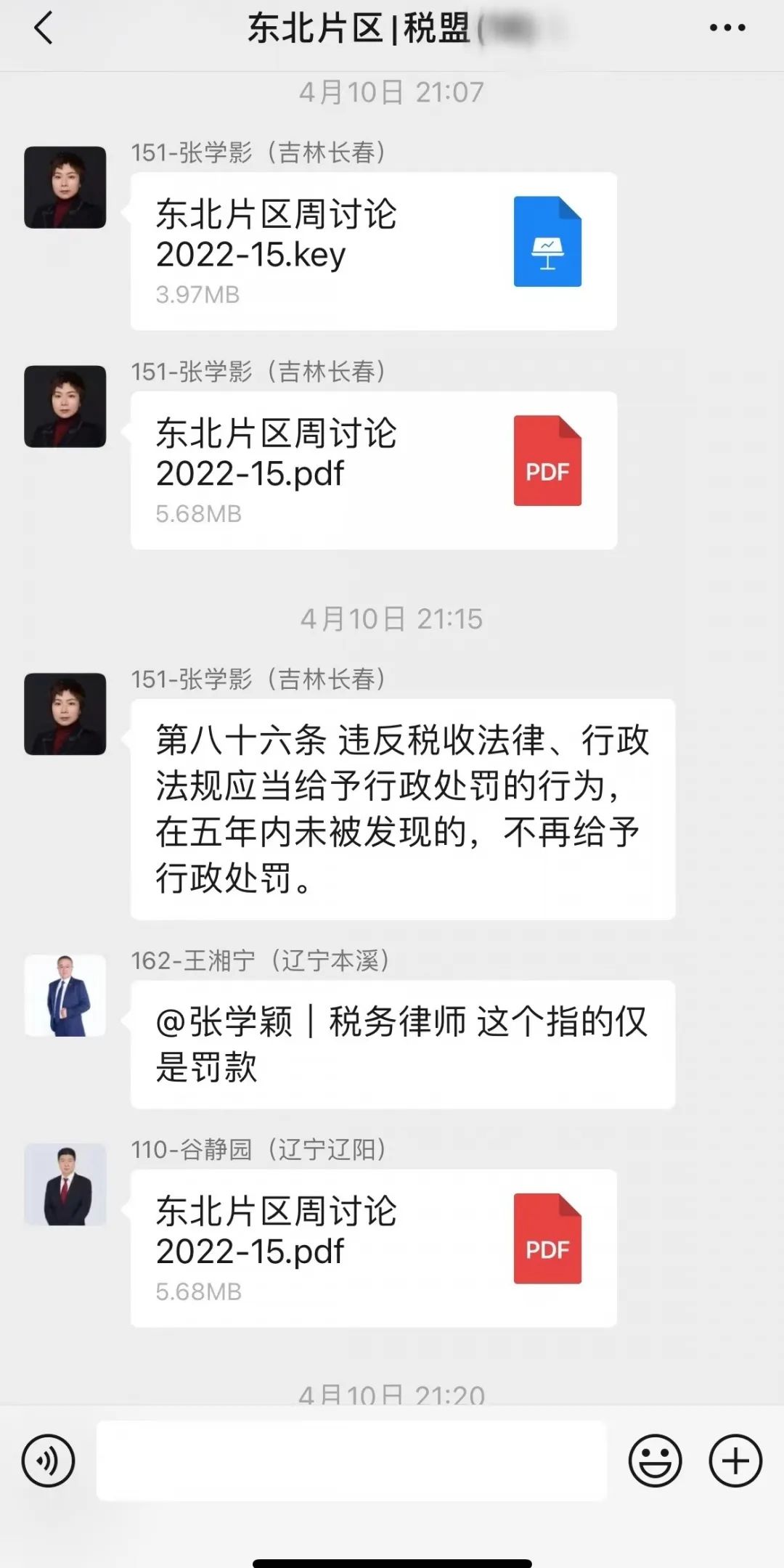Image resolution: width=784 pixels, height=1568 pixels.
Task: Focus the message text field
Action: [x=351, y=1461]
